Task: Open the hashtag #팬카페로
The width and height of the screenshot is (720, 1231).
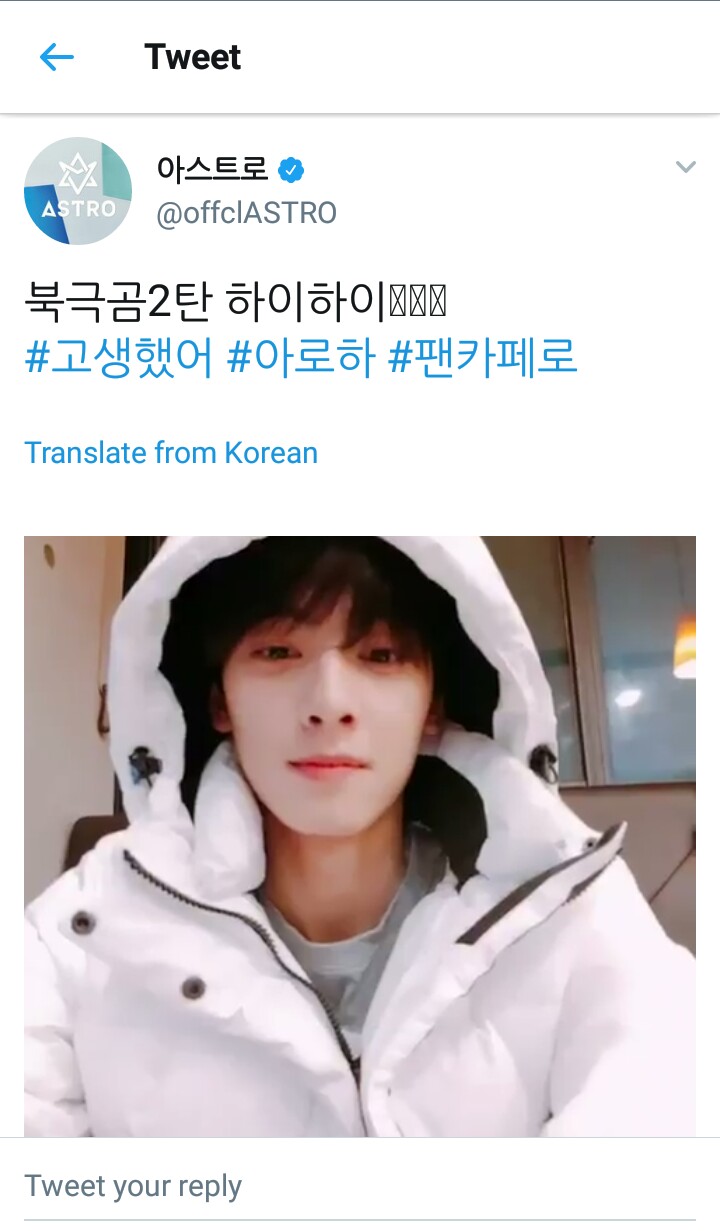Action: tap(483, 358)
